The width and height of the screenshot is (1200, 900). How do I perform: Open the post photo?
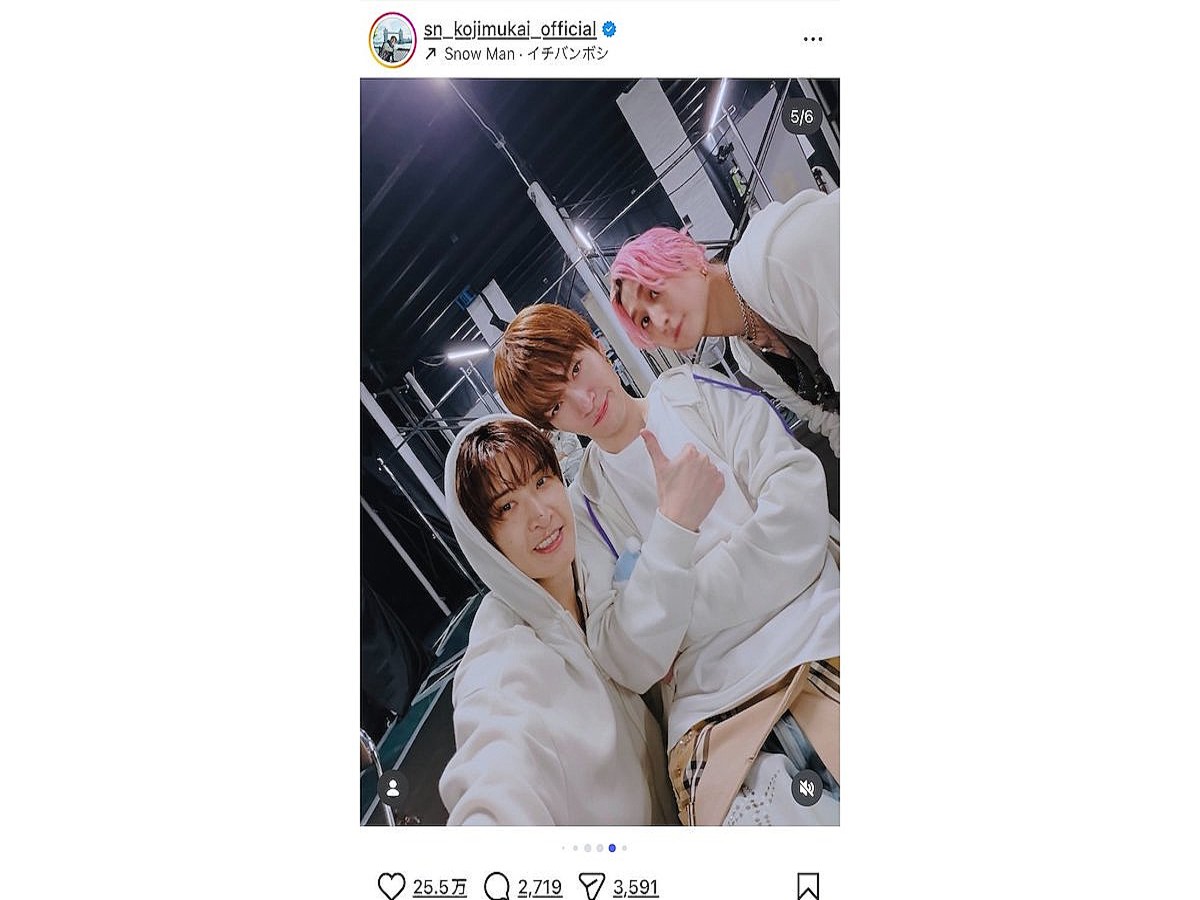[x=600, y=450]
